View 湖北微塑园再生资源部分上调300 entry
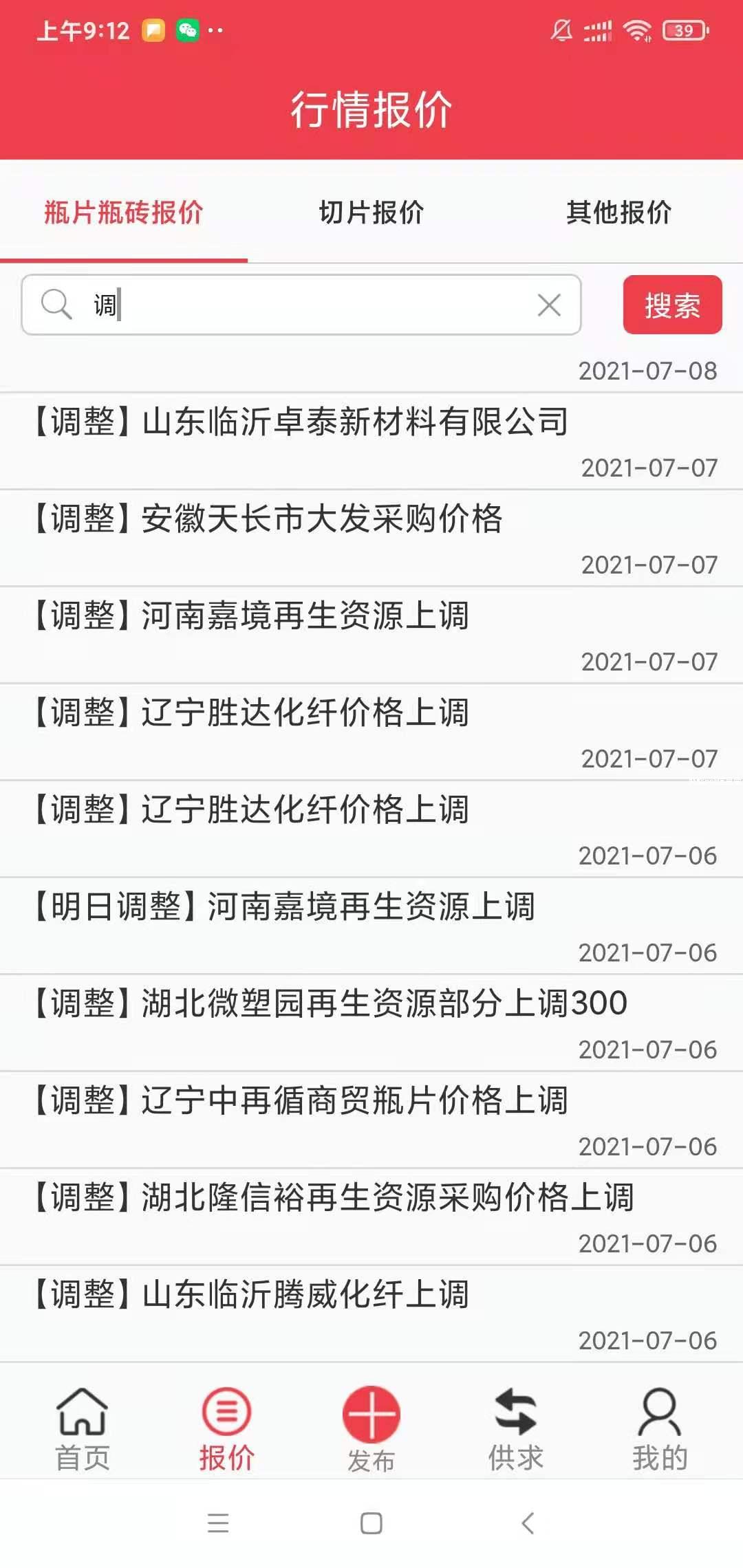 pos(330,1003)
